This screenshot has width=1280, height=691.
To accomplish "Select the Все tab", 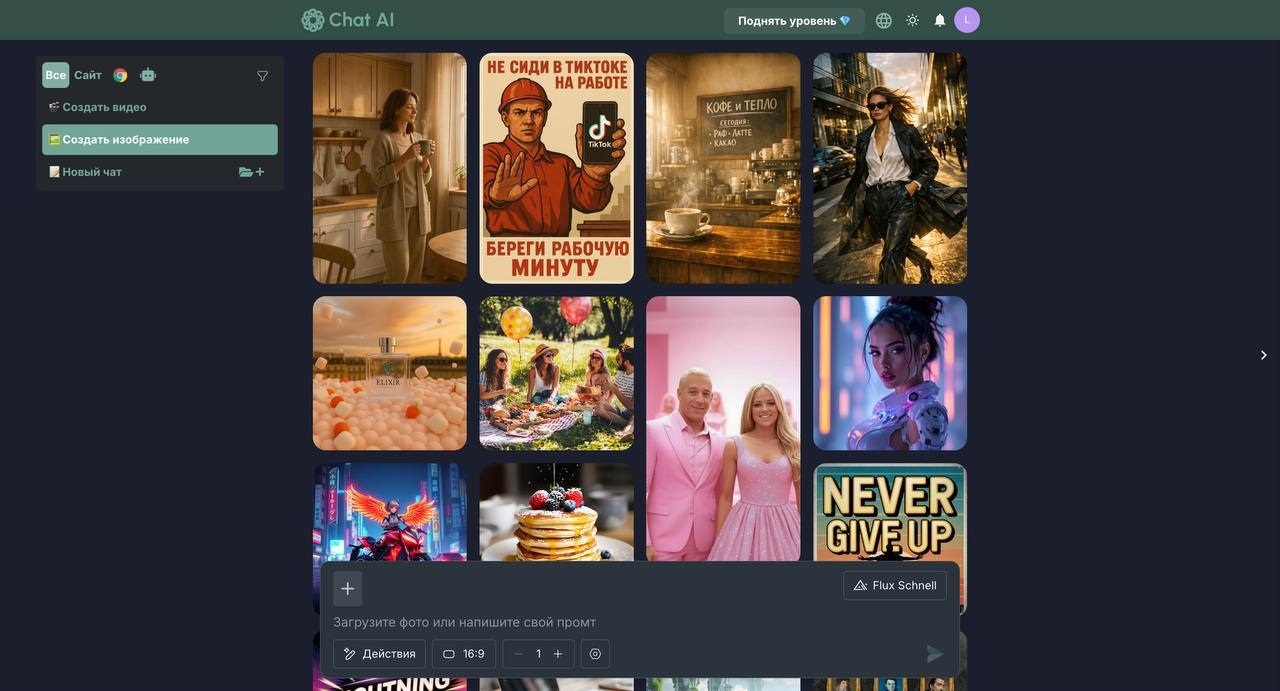I will (x=55, y=75).
